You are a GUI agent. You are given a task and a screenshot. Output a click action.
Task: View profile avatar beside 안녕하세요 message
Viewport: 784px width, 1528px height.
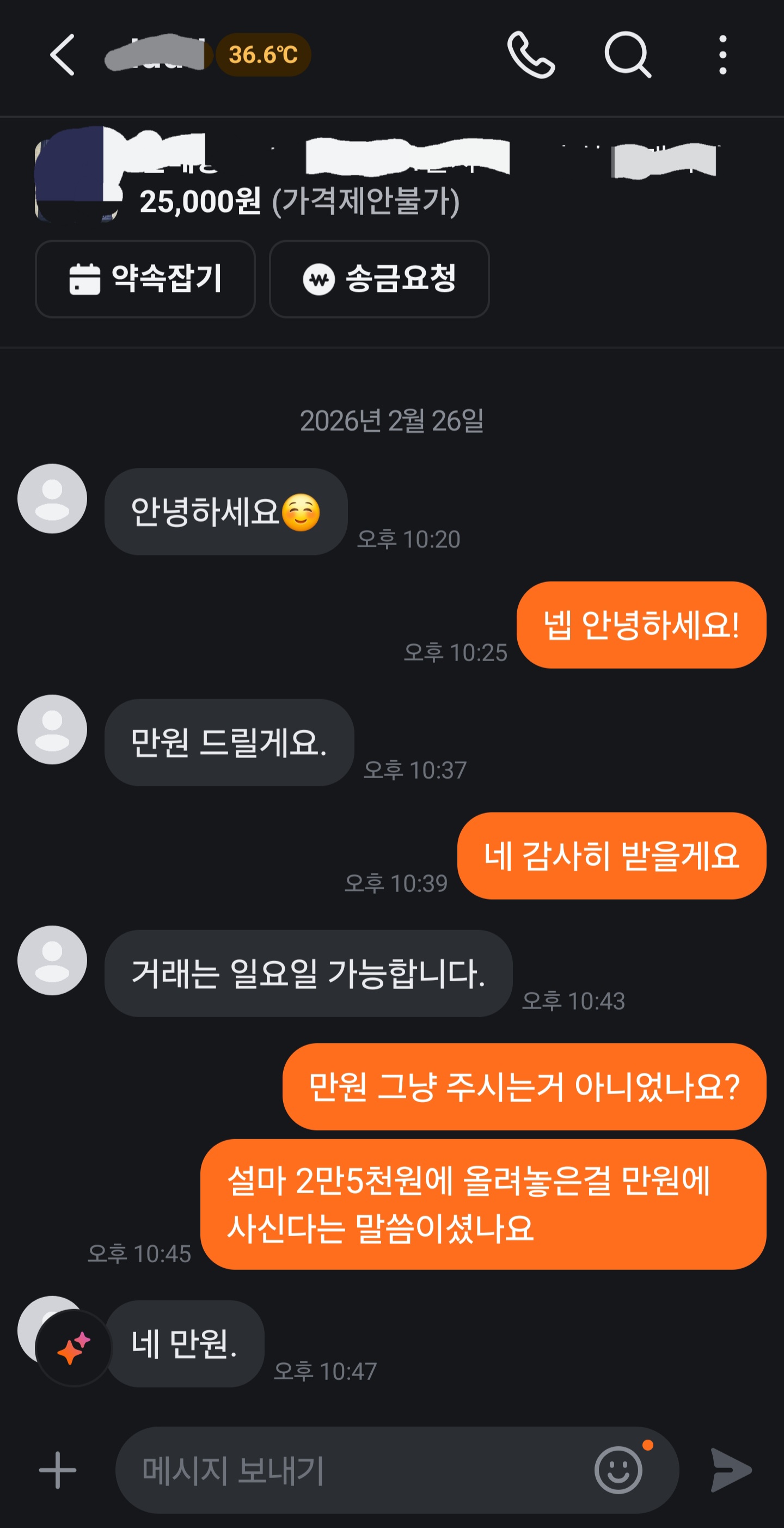(x=52, y=498)
